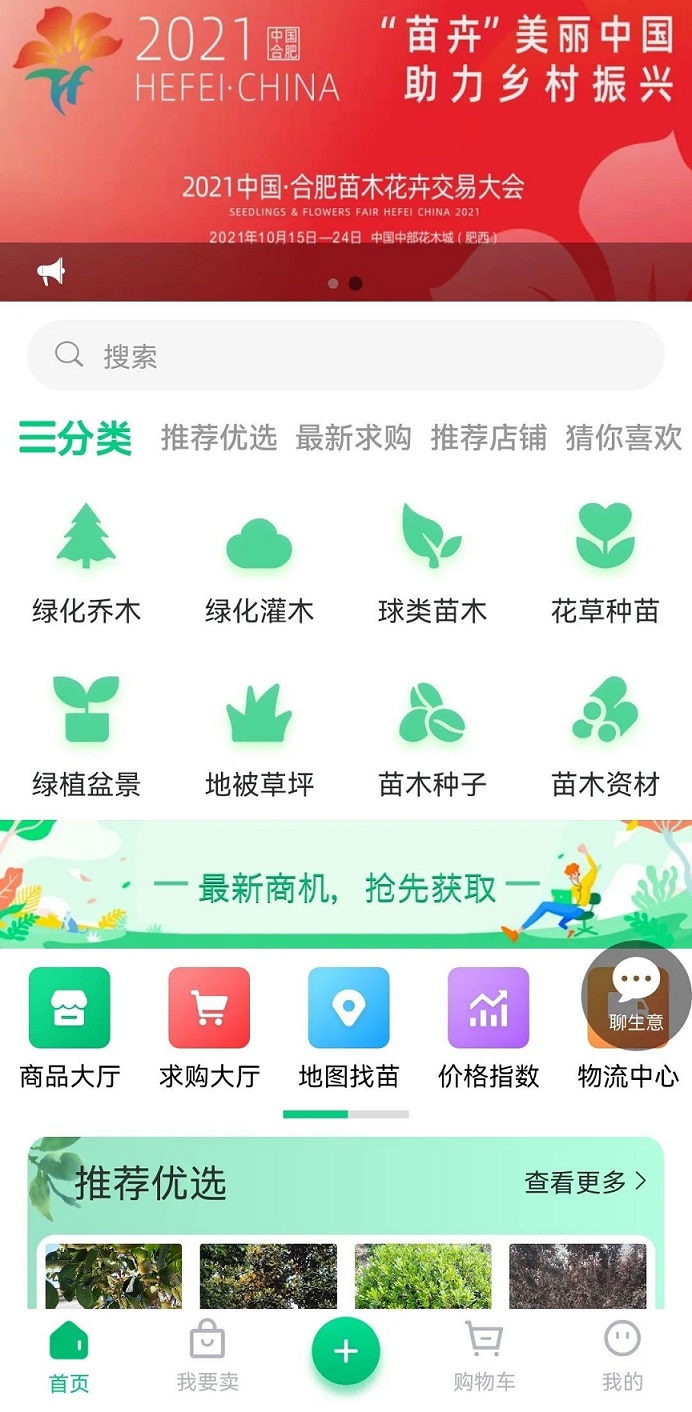Tap the green plus publish button

[346, 1352]
